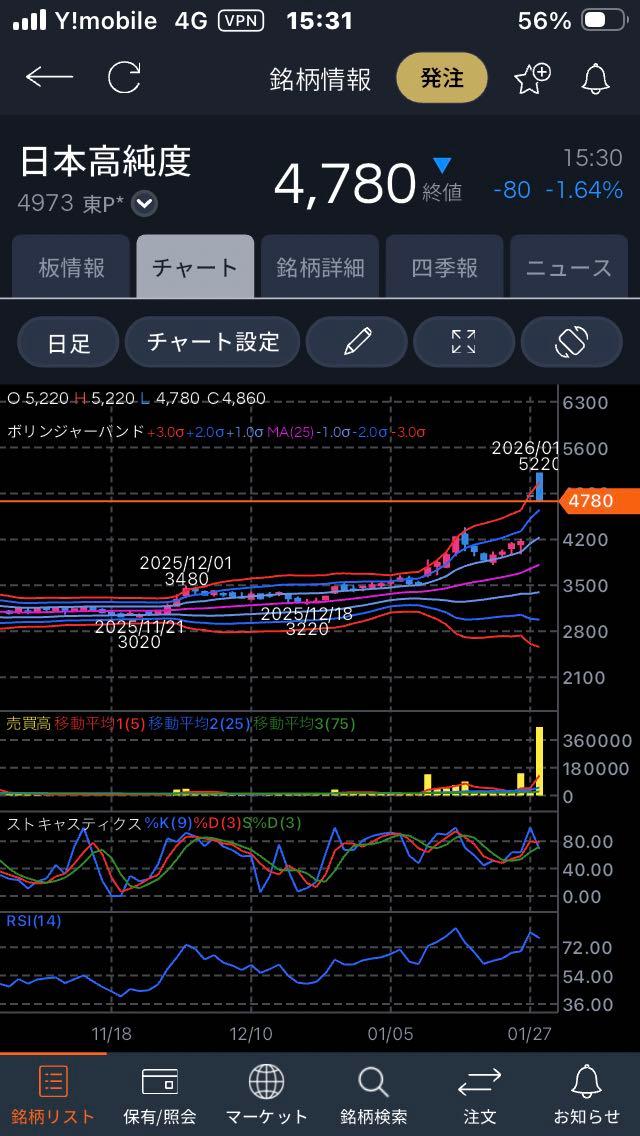
Task: Open チャート設定 chart settings
Action: click(x=212, y=342)
